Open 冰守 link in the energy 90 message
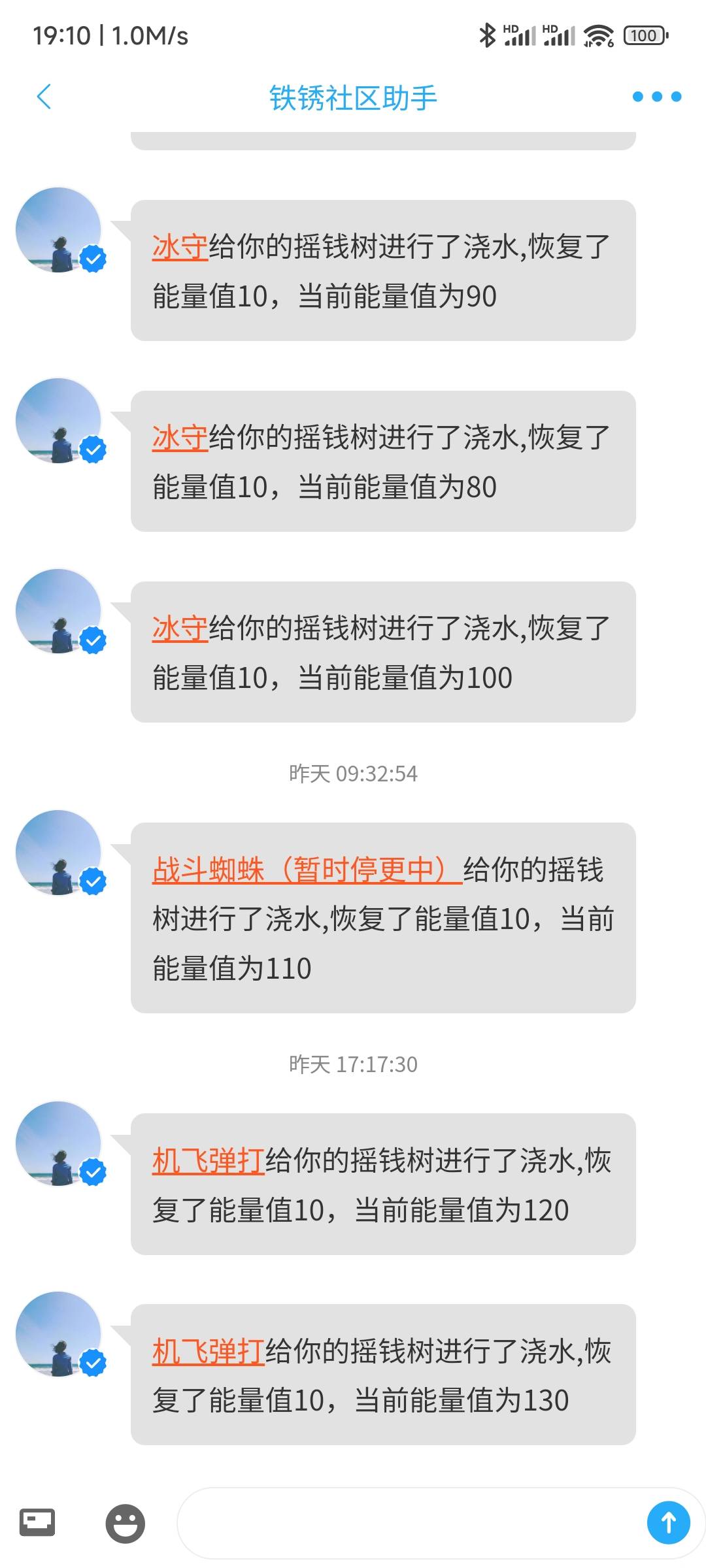Image resolution: width=706 pixels, height=1568 pixels. (180, 248)
